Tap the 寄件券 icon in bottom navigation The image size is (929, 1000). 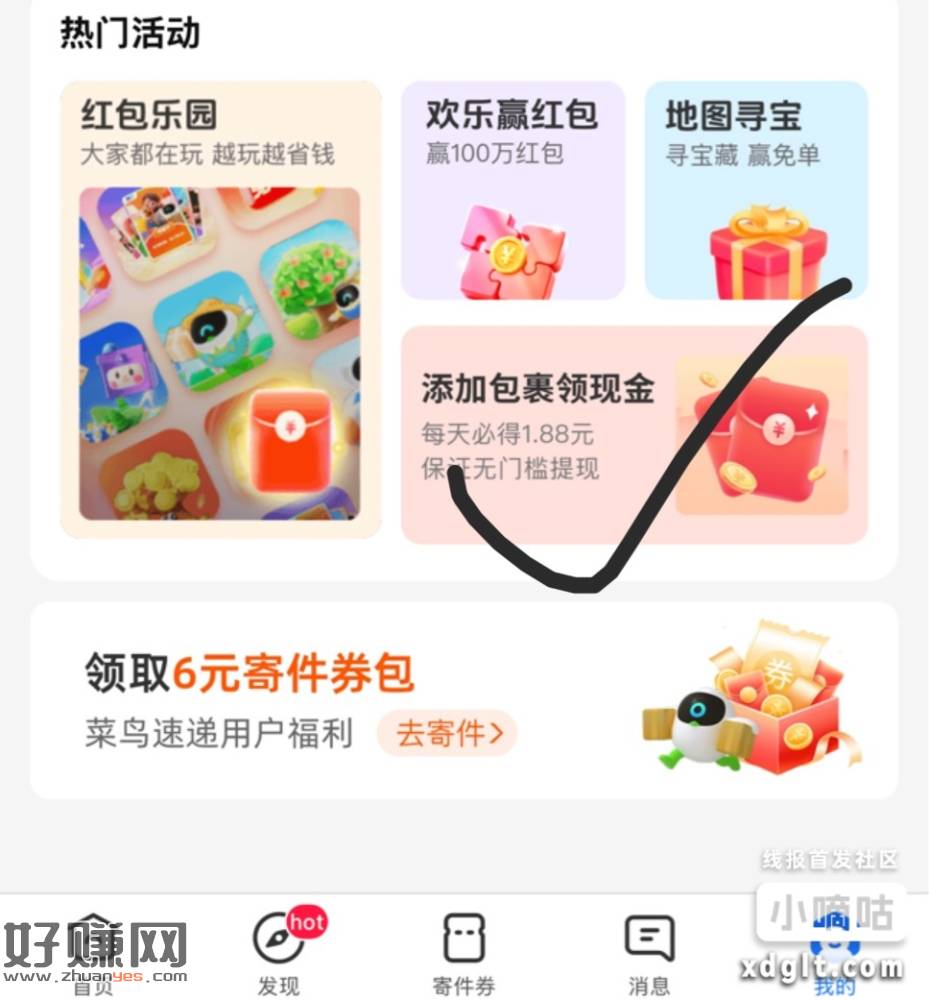[x=462, y=938]
